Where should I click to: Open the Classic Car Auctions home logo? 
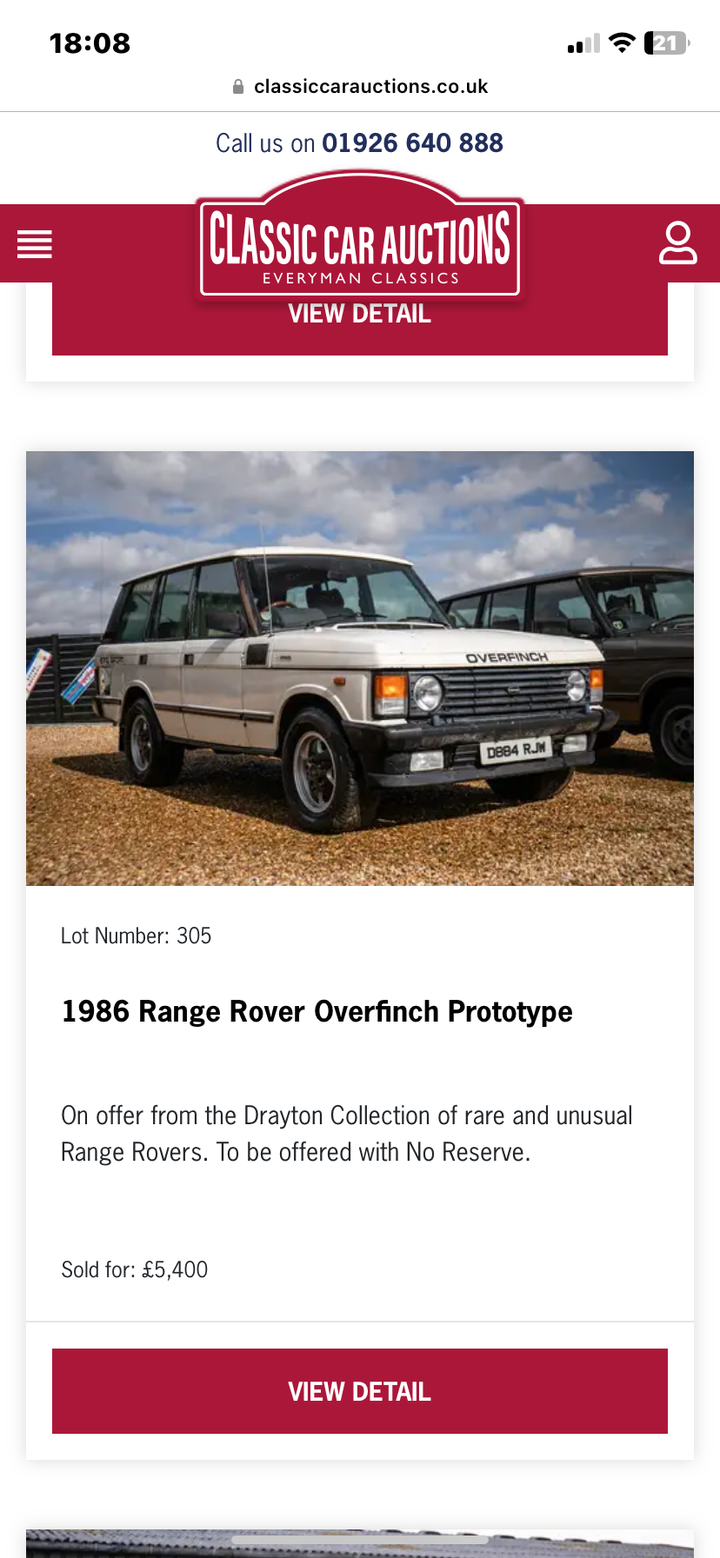(360, 245)
